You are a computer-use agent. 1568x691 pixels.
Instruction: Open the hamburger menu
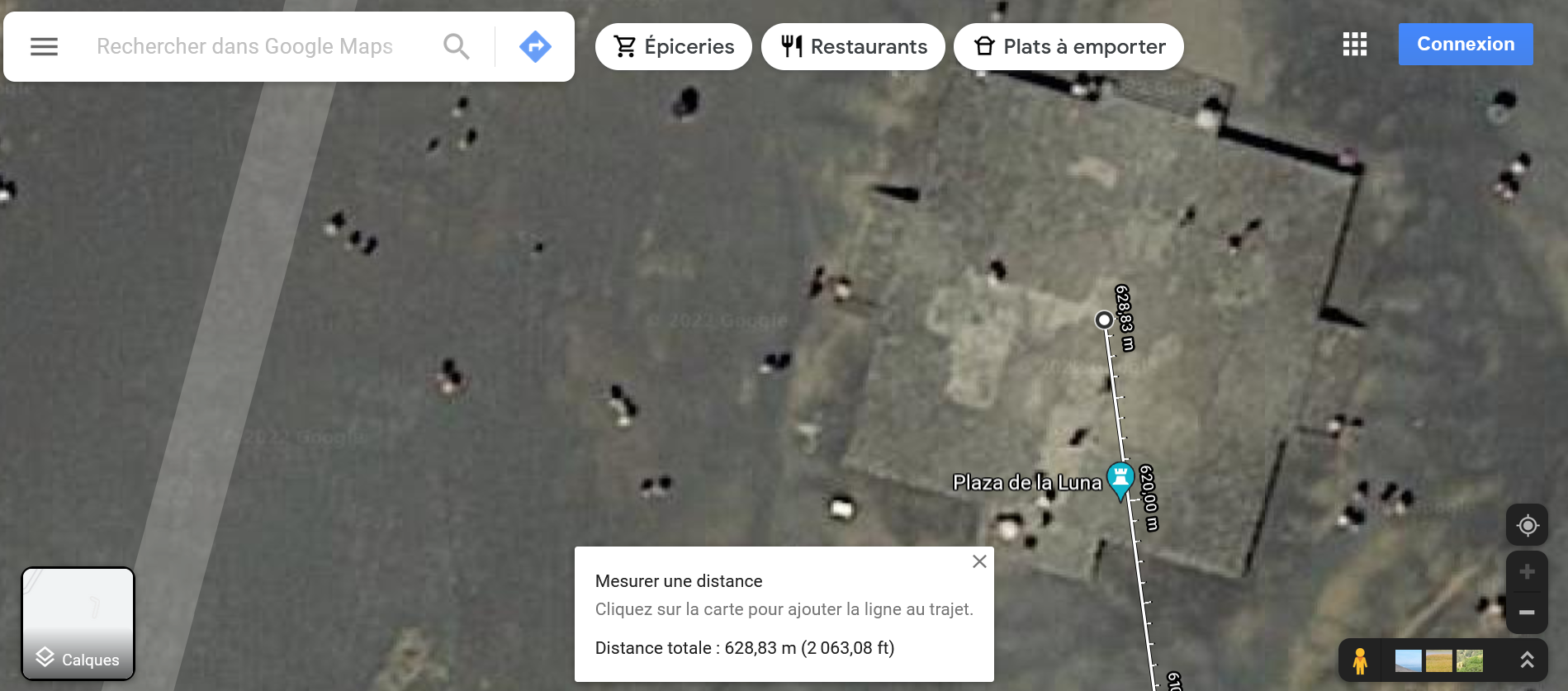pos(44,47)
